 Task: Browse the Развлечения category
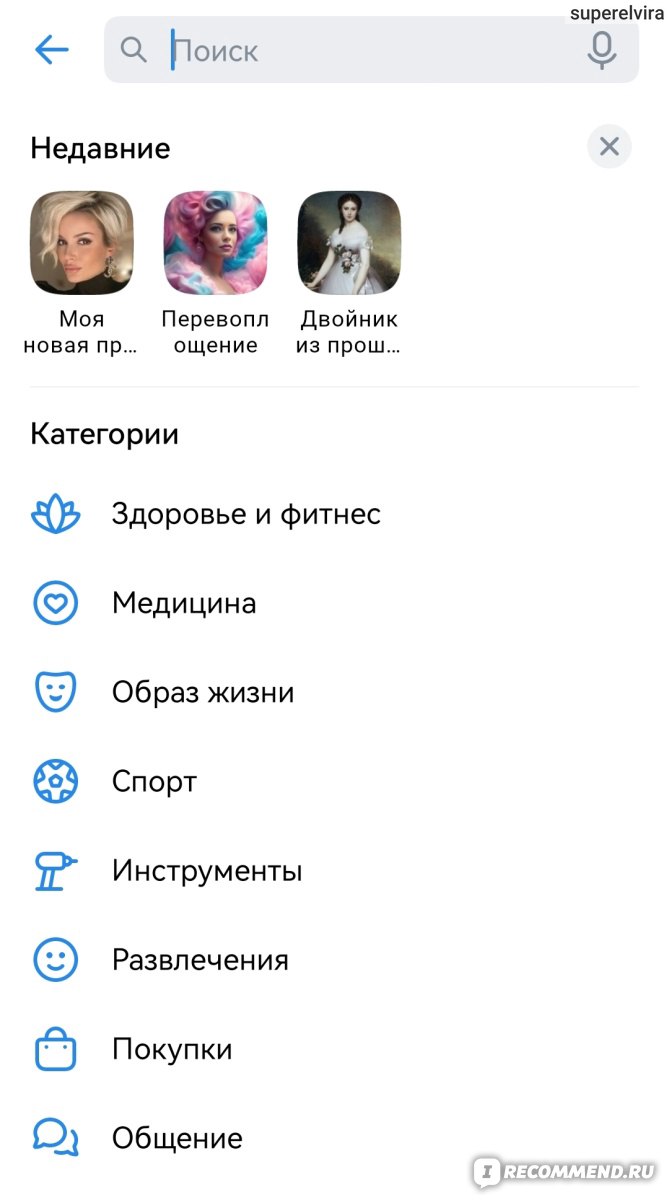(x=334, y=960)
